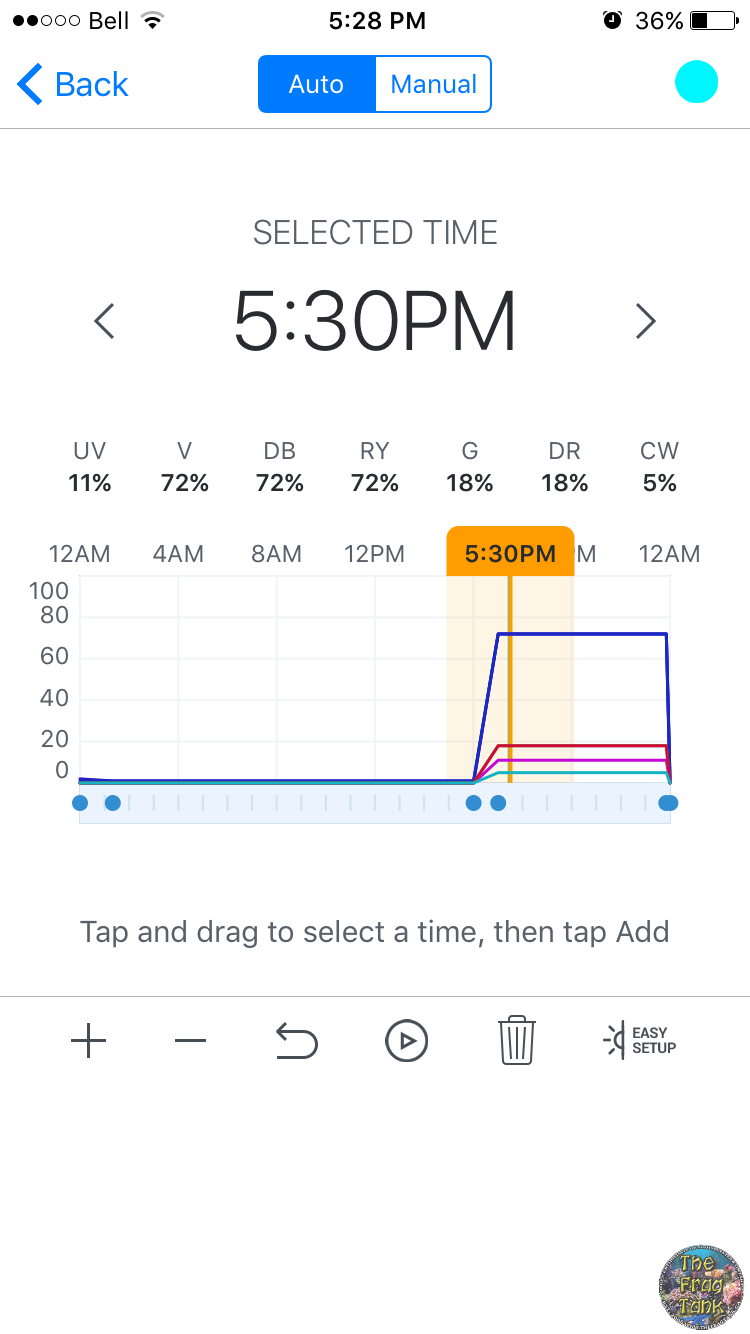
Task: Tap the cyan color preview circle
Action: pyautogui.click(x=696, y=82)
